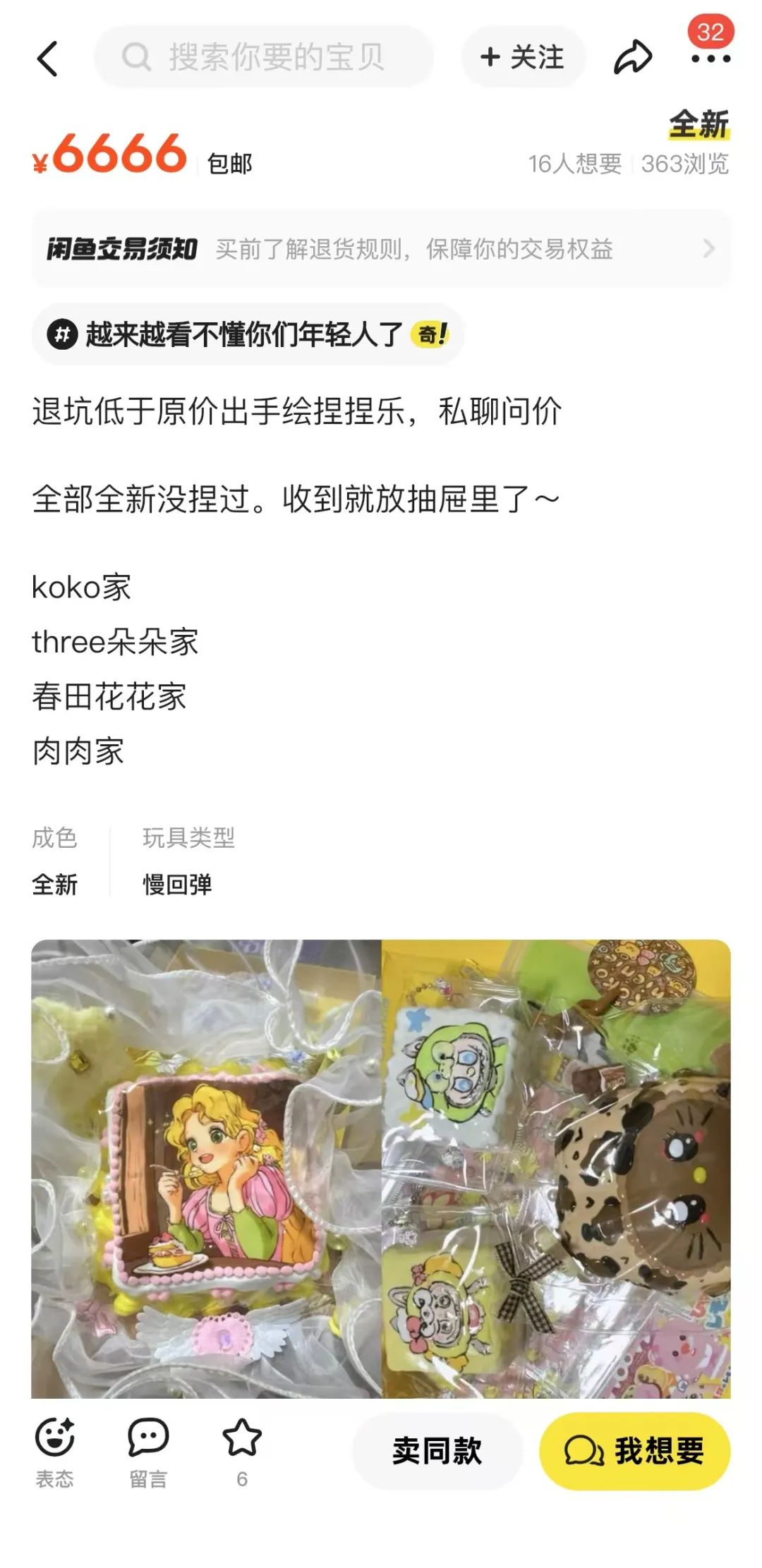Contact seller with 我想要
The width and height of the screenshot is (762, 1568).
634,1451
